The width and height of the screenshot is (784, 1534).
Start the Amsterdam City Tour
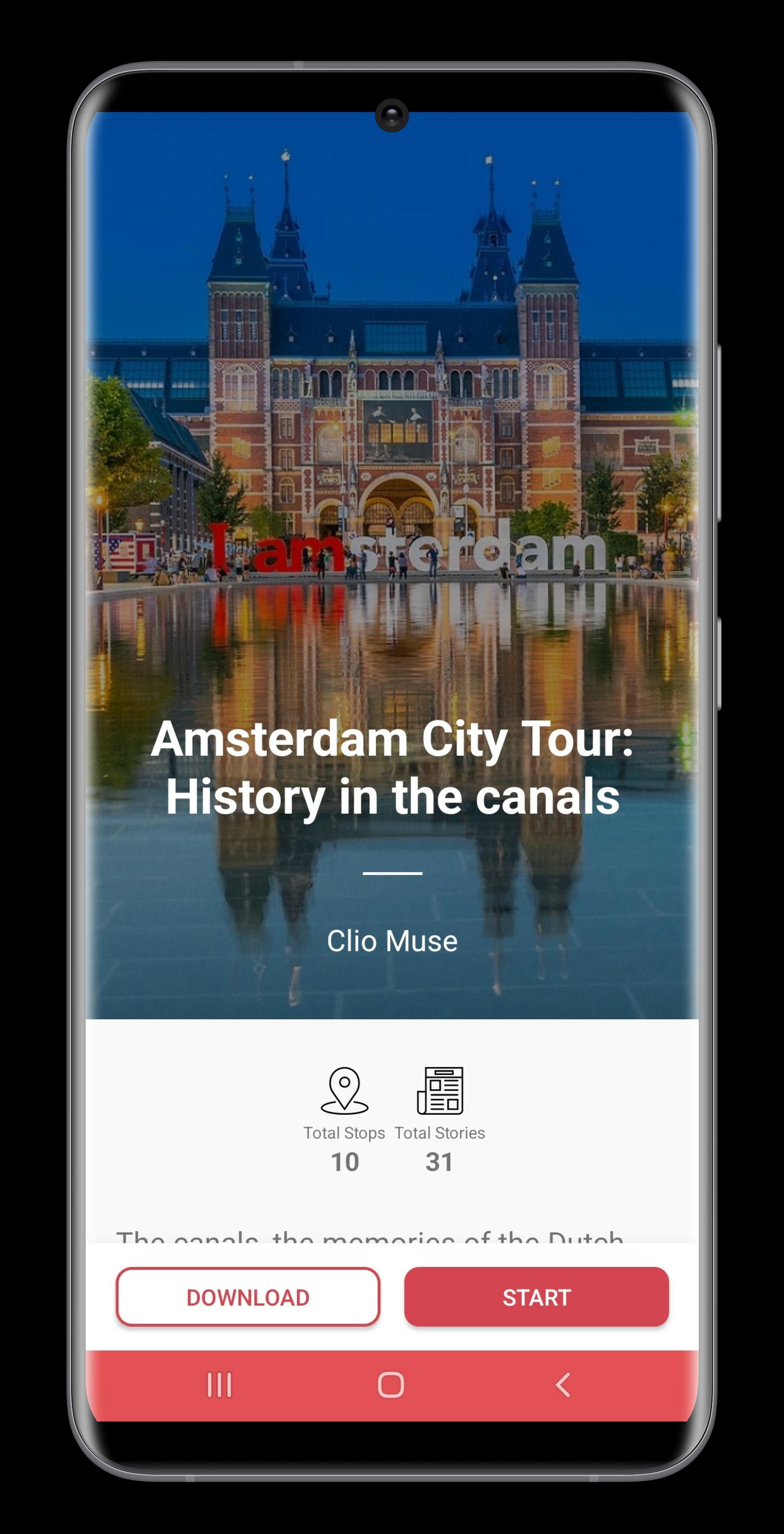click(536, 1296)
